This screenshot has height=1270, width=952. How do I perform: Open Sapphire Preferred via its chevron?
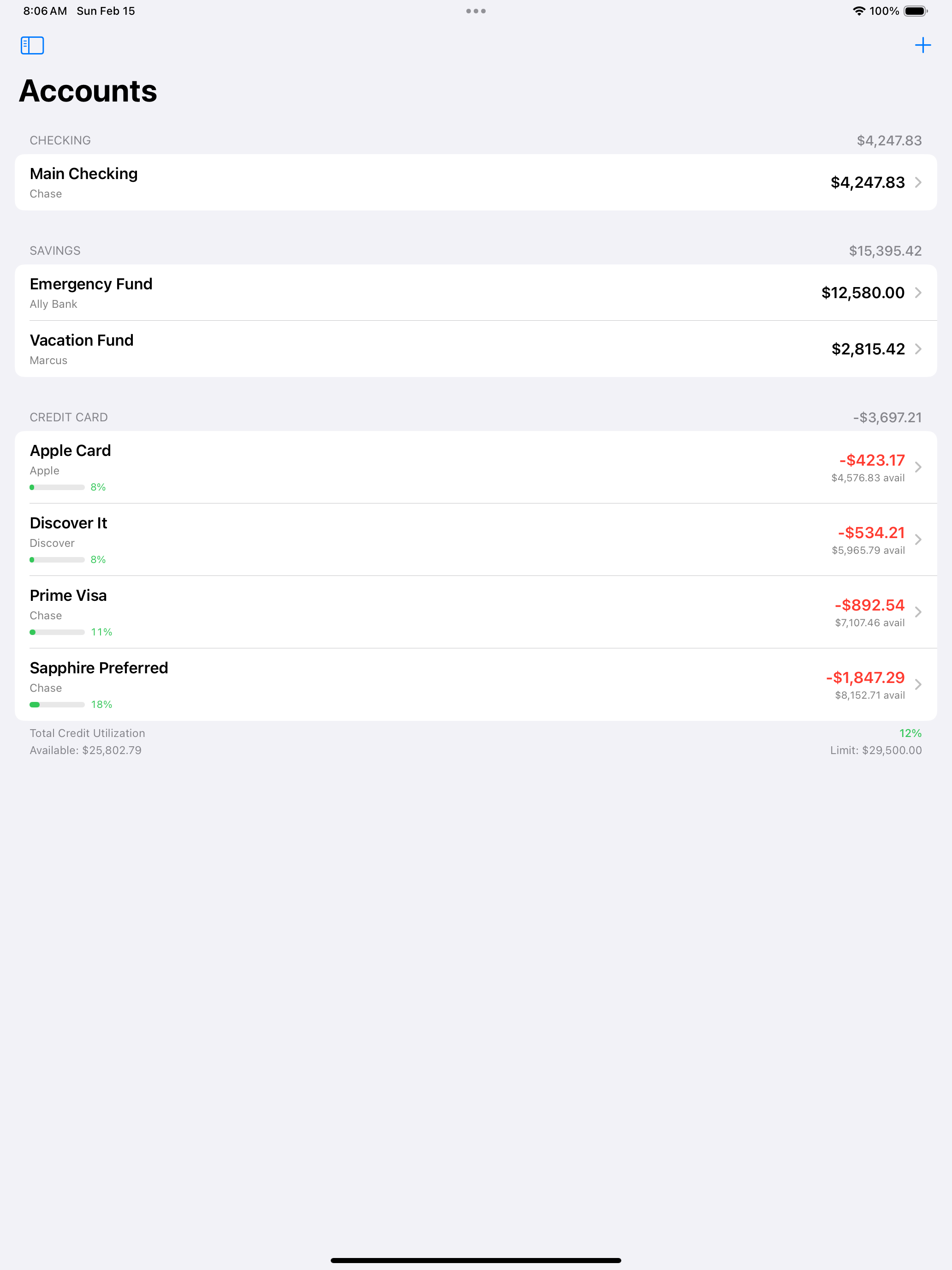pos(917,684)
